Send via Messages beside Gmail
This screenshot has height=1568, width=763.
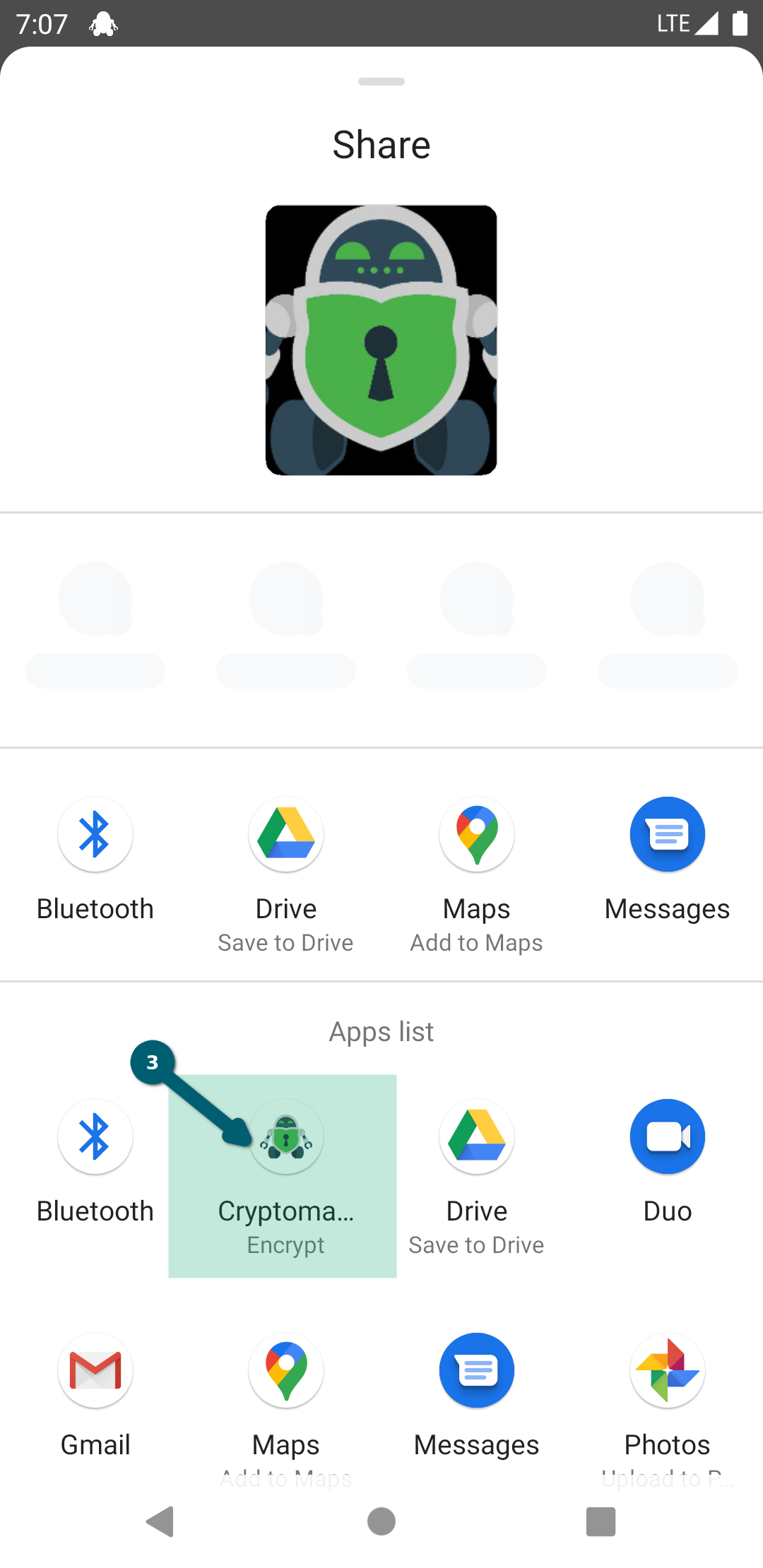[x=477, y=1371]
